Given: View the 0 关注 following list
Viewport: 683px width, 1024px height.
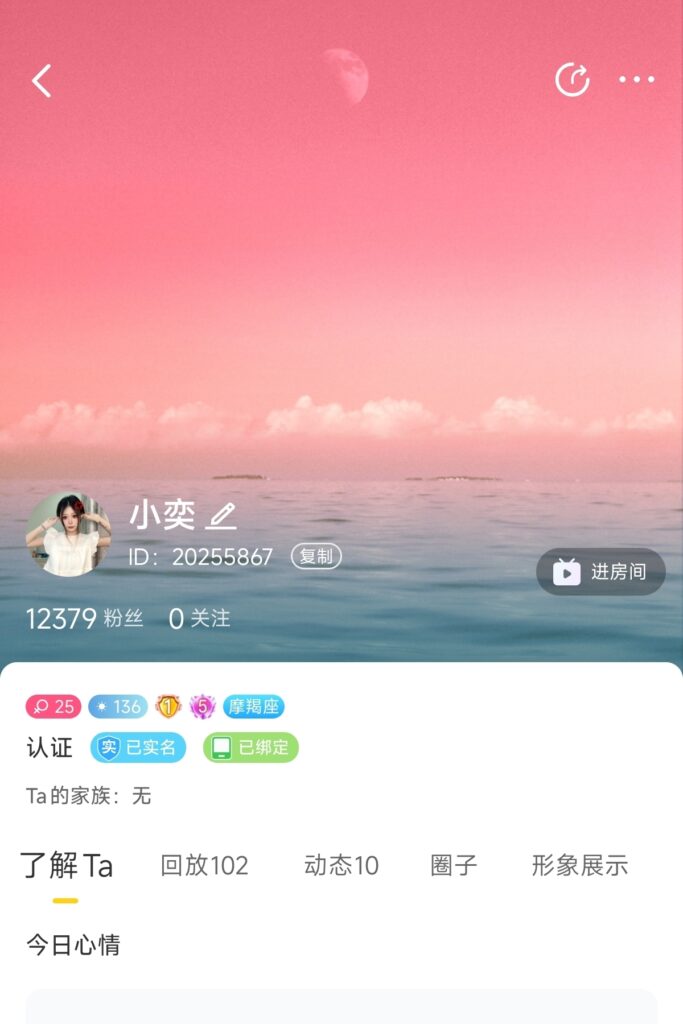Looking at the screenshot, I should (x=199, y=619).
